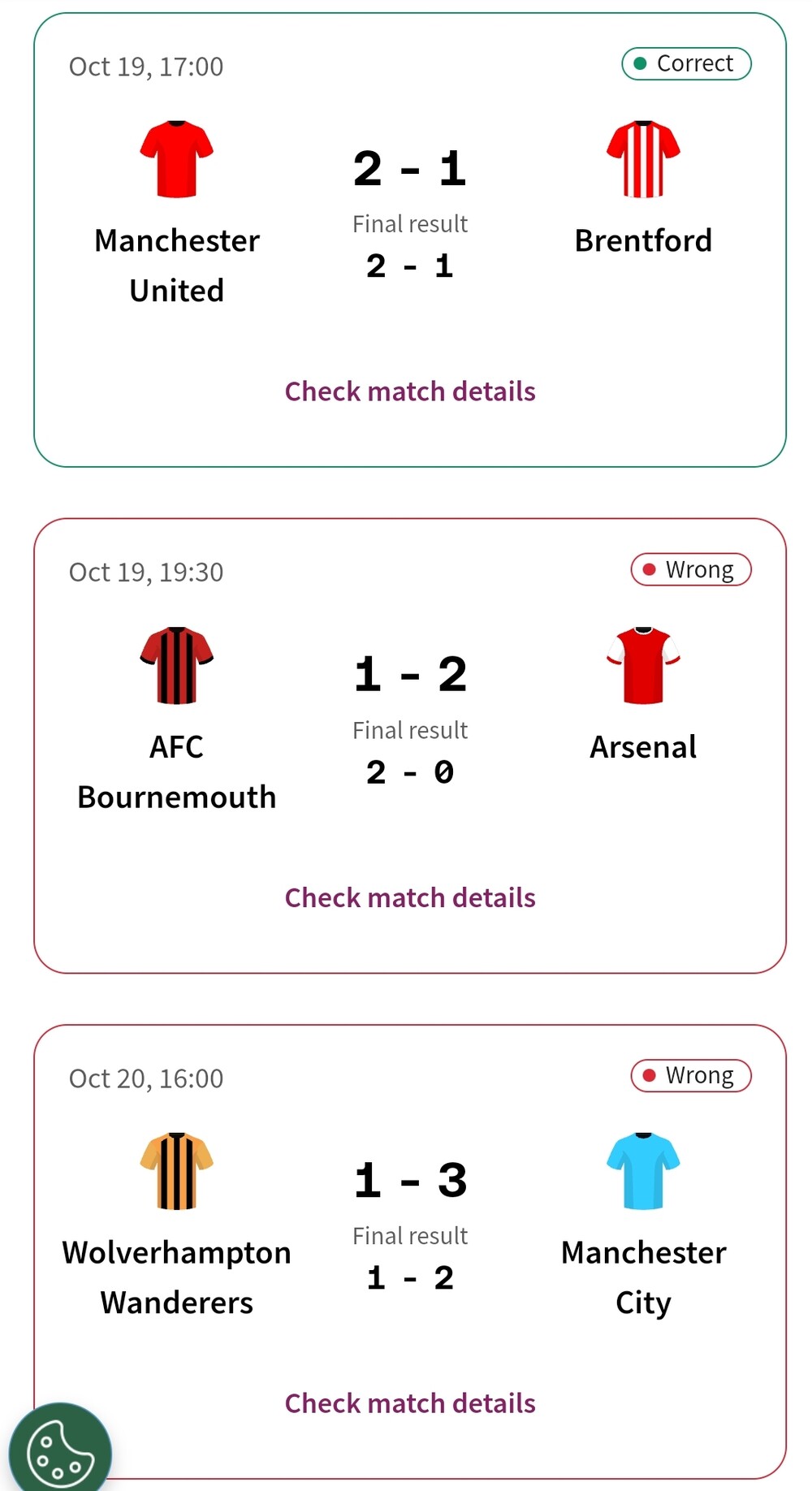Check match details for Wolverhampton vs Manchester City
Screen dimensions: 812x1491
tap(410, 1403)
